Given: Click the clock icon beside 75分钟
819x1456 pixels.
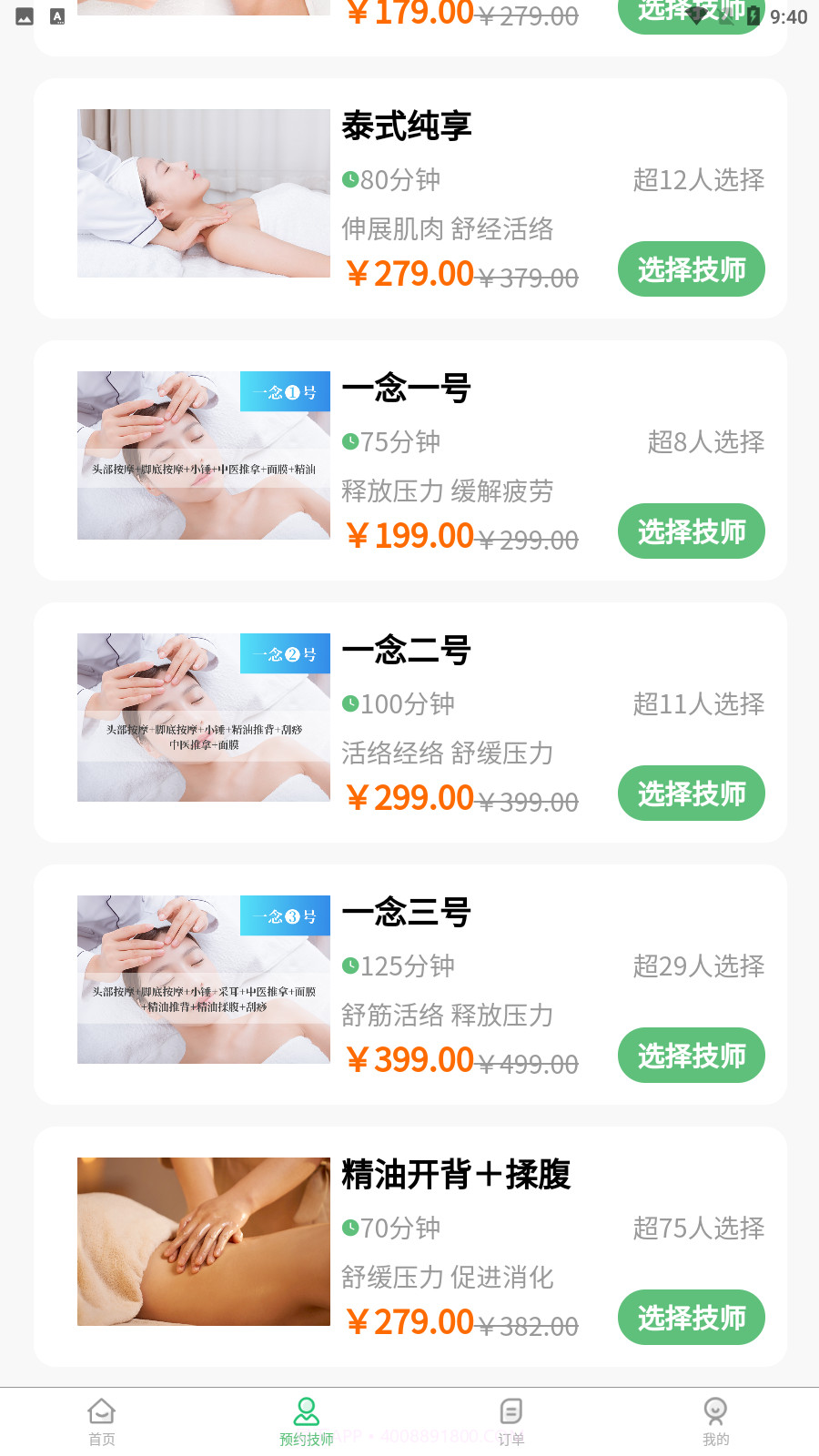Looking at the screenshot, I should coord(350,442).
